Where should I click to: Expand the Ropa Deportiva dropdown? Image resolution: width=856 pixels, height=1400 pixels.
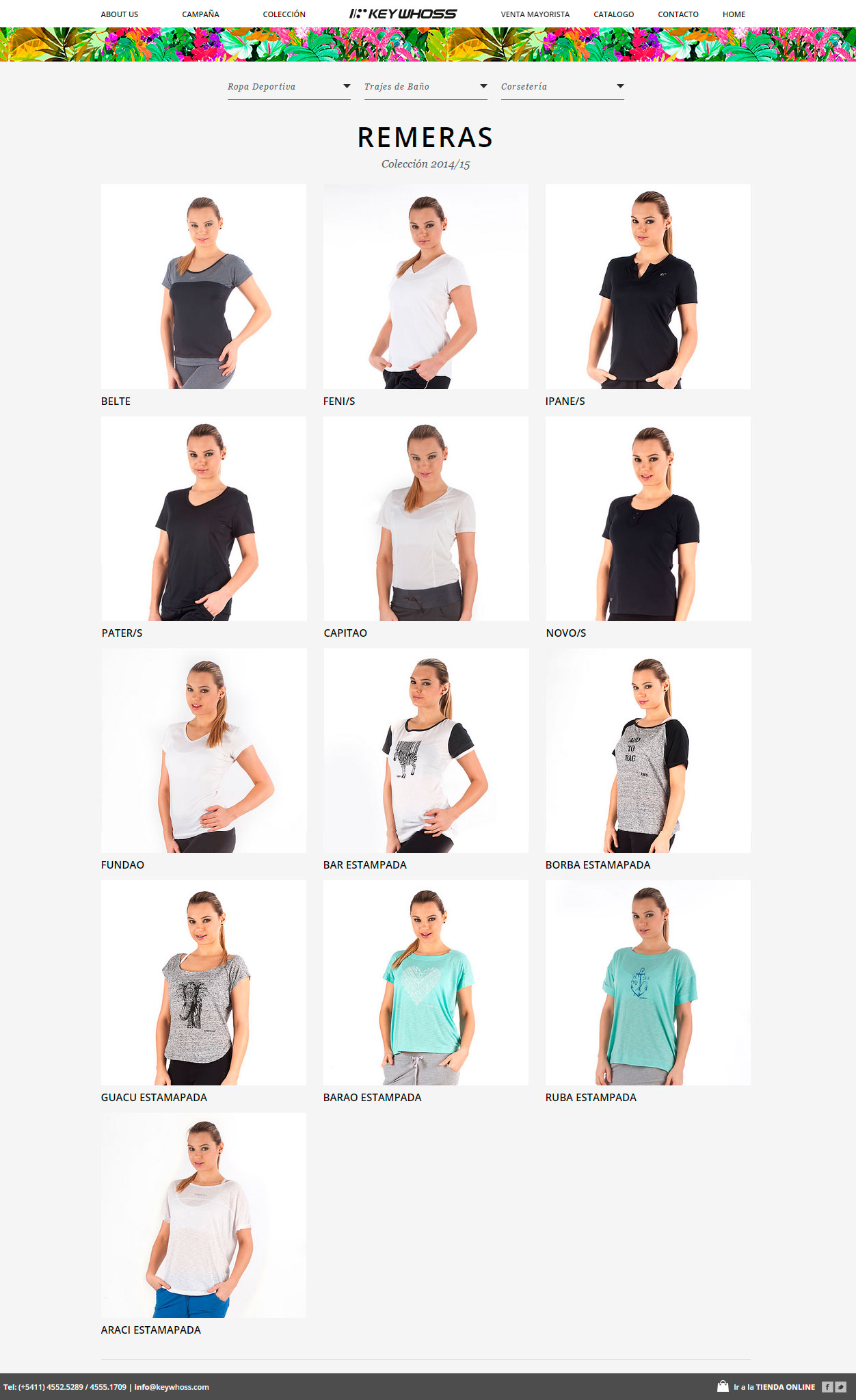coord(289,87)
